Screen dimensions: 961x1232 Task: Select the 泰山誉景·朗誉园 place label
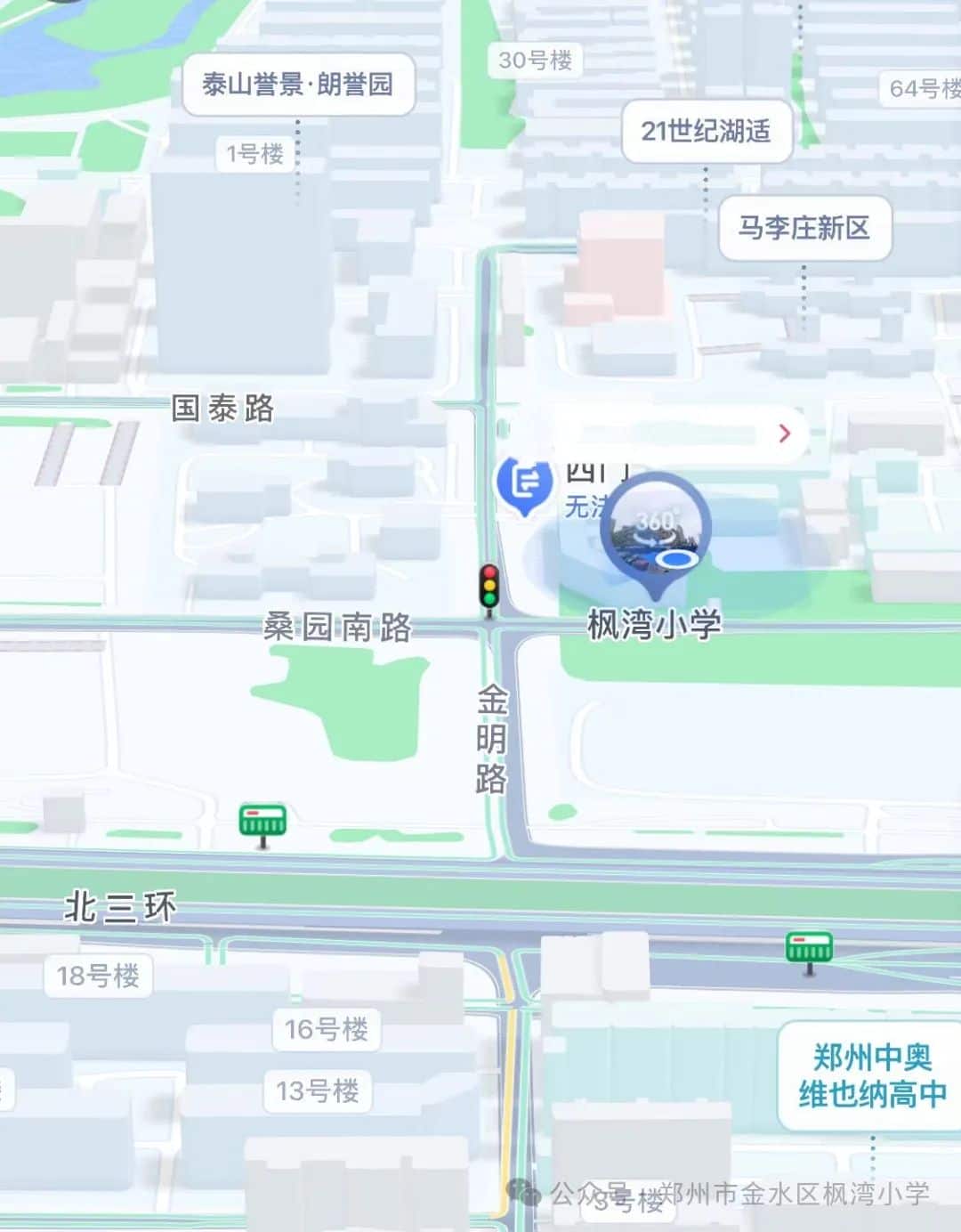click(298, 85)
